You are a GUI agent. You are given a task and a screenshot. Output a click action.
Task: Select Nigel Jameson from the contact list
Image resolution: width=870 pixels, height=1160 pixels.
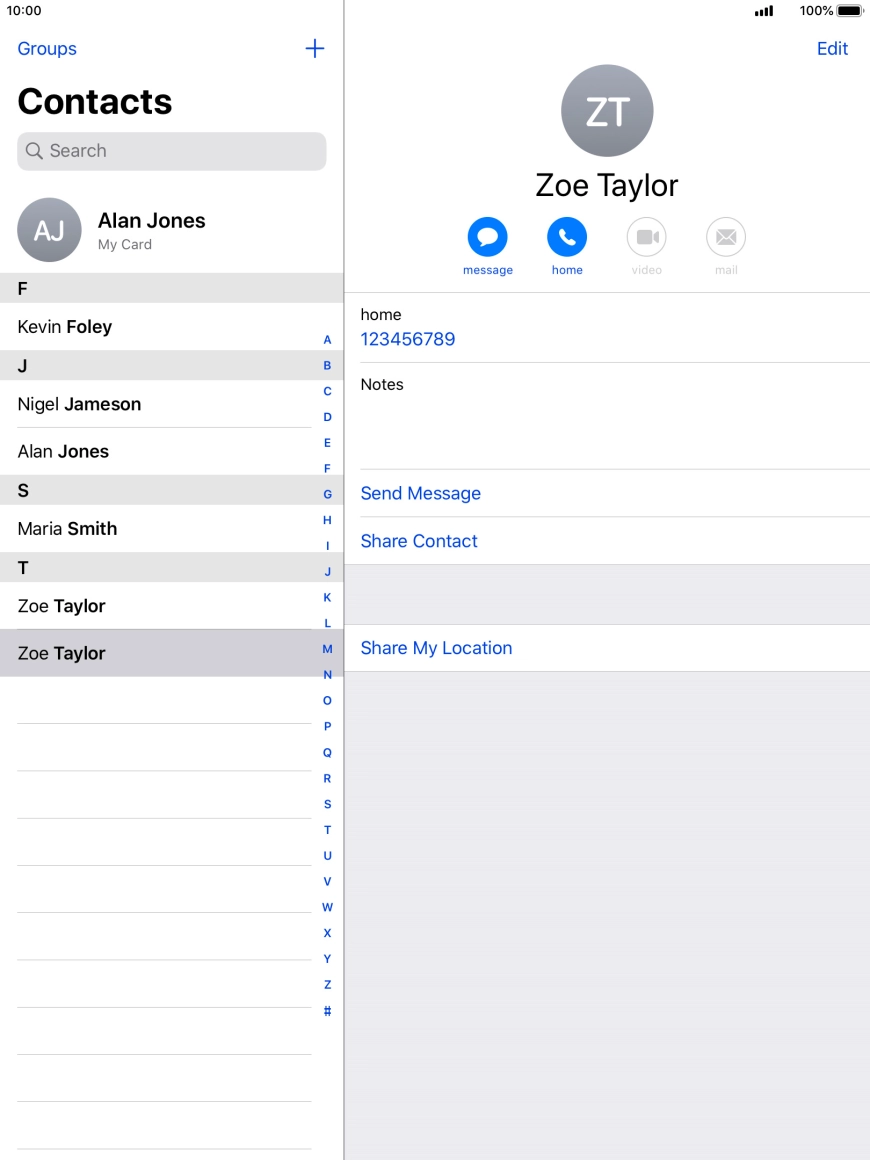pyautogui.click(x=80, y=404)
